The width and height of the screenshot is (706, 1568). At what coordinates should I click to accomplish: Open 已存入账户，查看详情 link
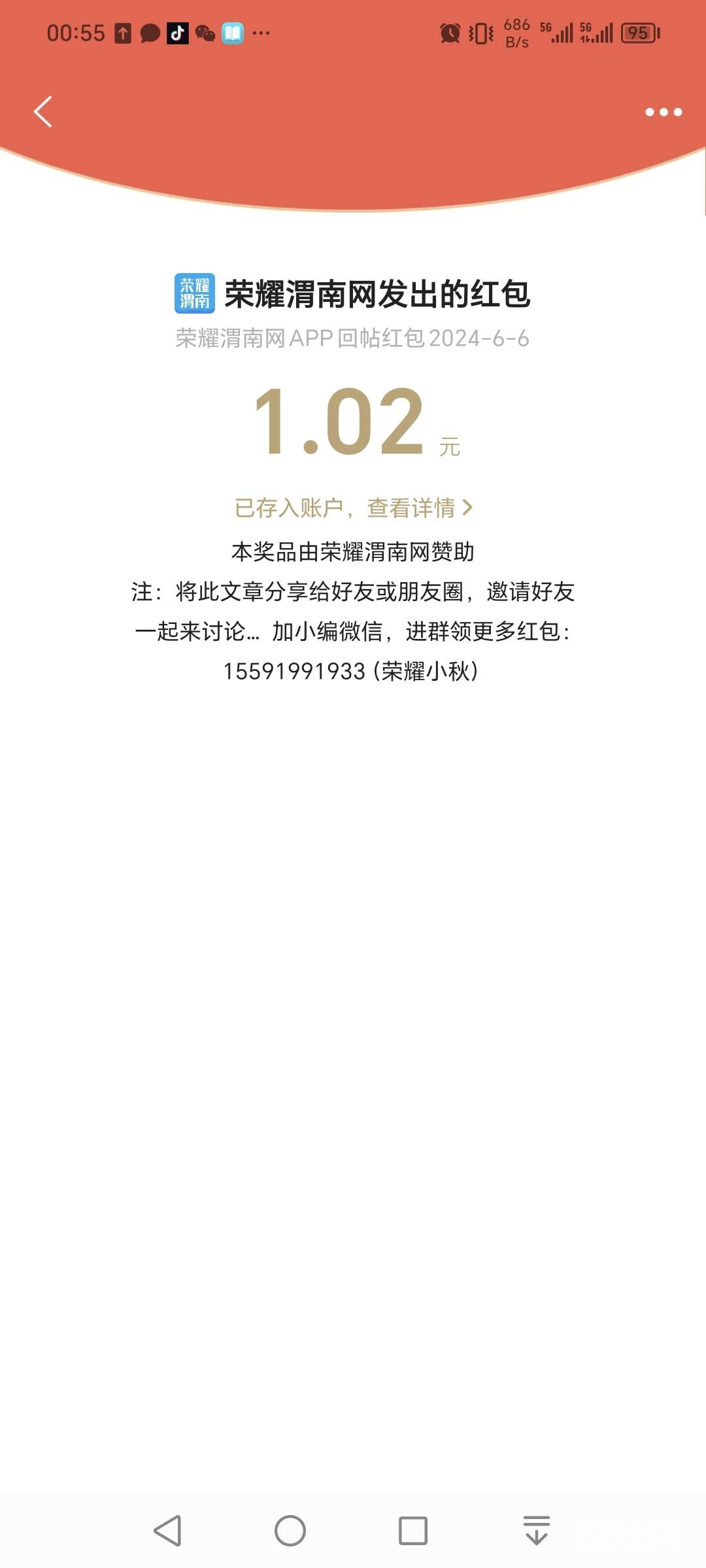353,508
